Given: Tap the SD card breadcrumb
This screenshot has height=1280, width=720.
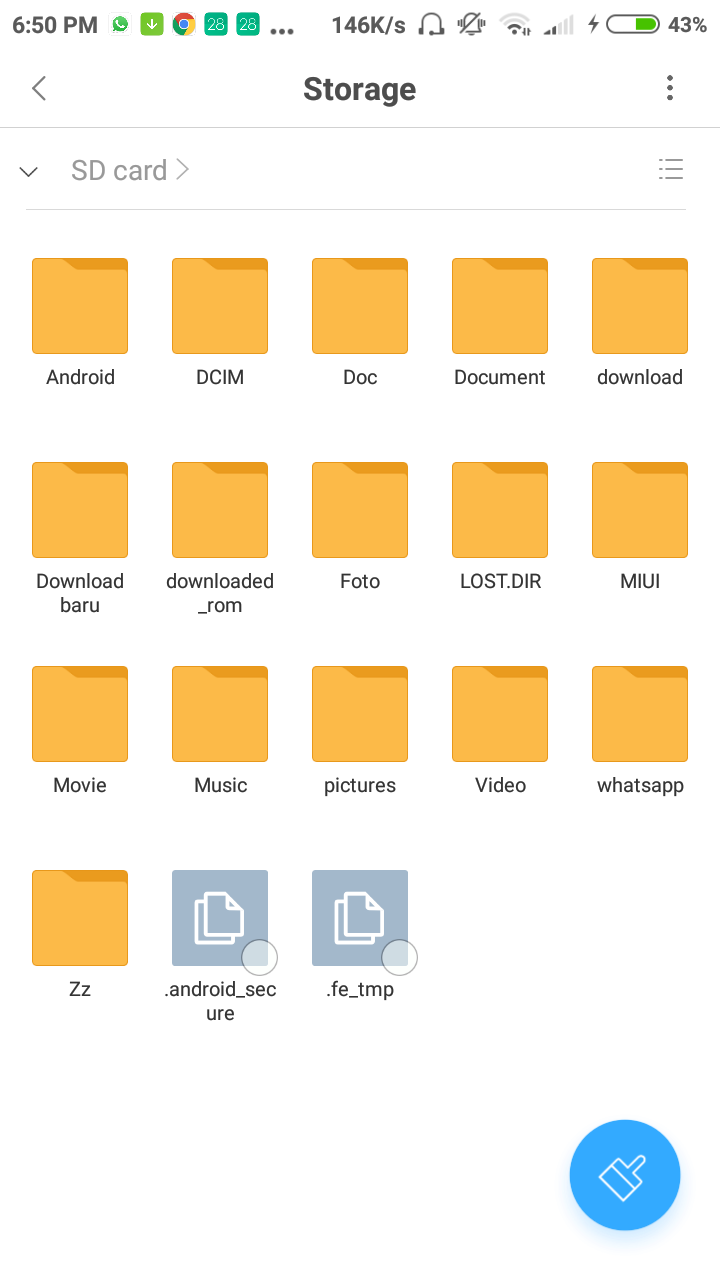Looking at the screenshot, I should (x=119, y=170).
